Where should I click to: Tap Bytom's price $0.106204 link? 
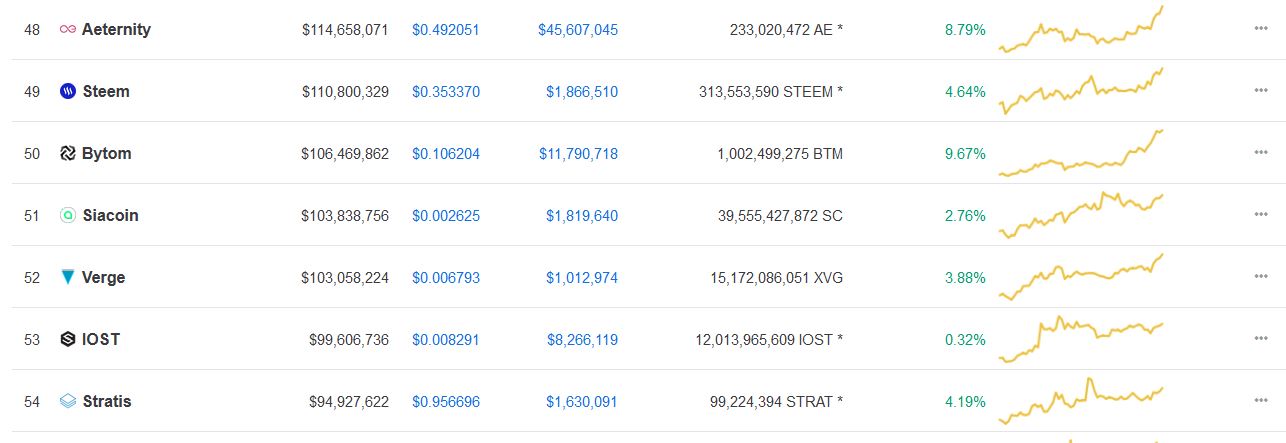pyautogui.click(x=446, y=154)
